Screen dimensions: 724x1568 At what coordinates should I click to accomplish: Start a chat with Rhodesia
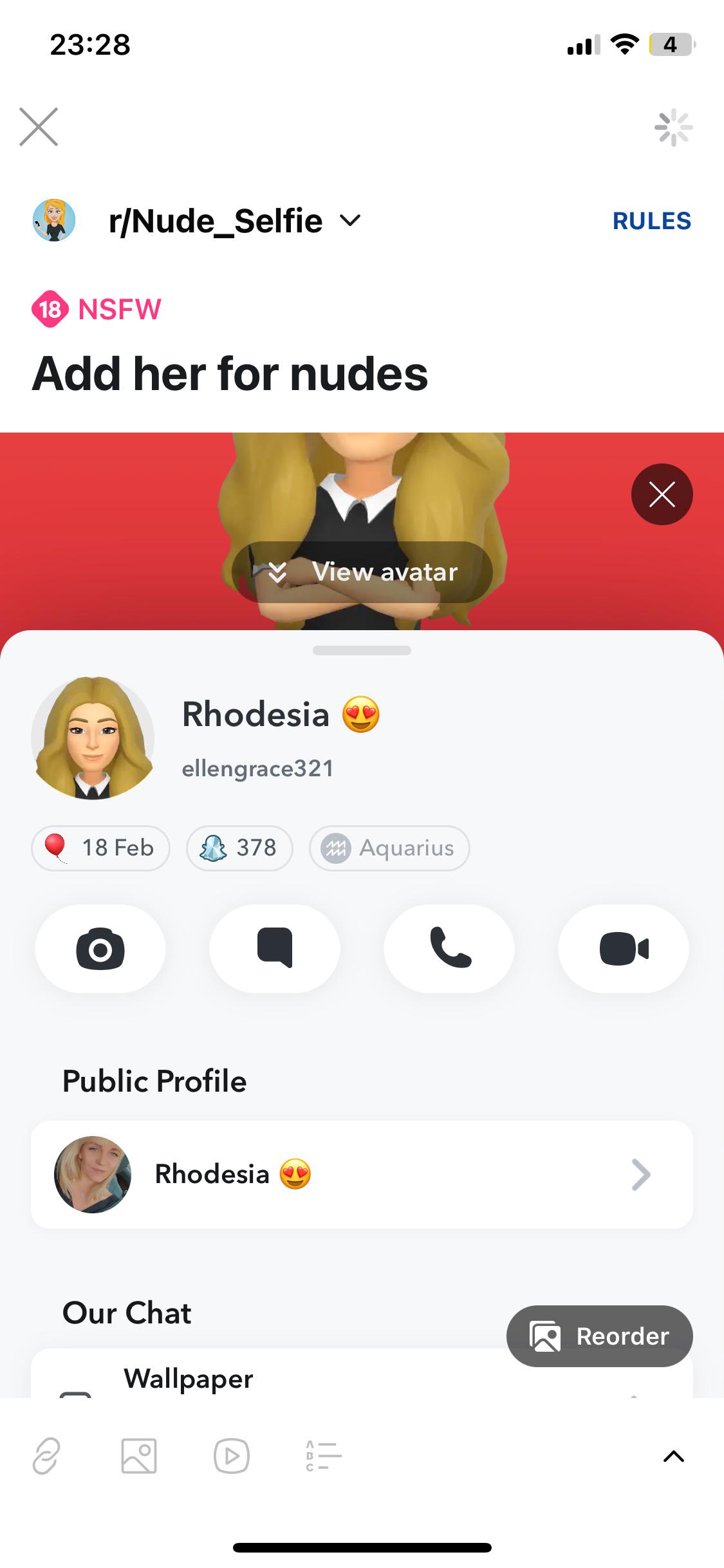pyautogui.click(x=274, y=949)
